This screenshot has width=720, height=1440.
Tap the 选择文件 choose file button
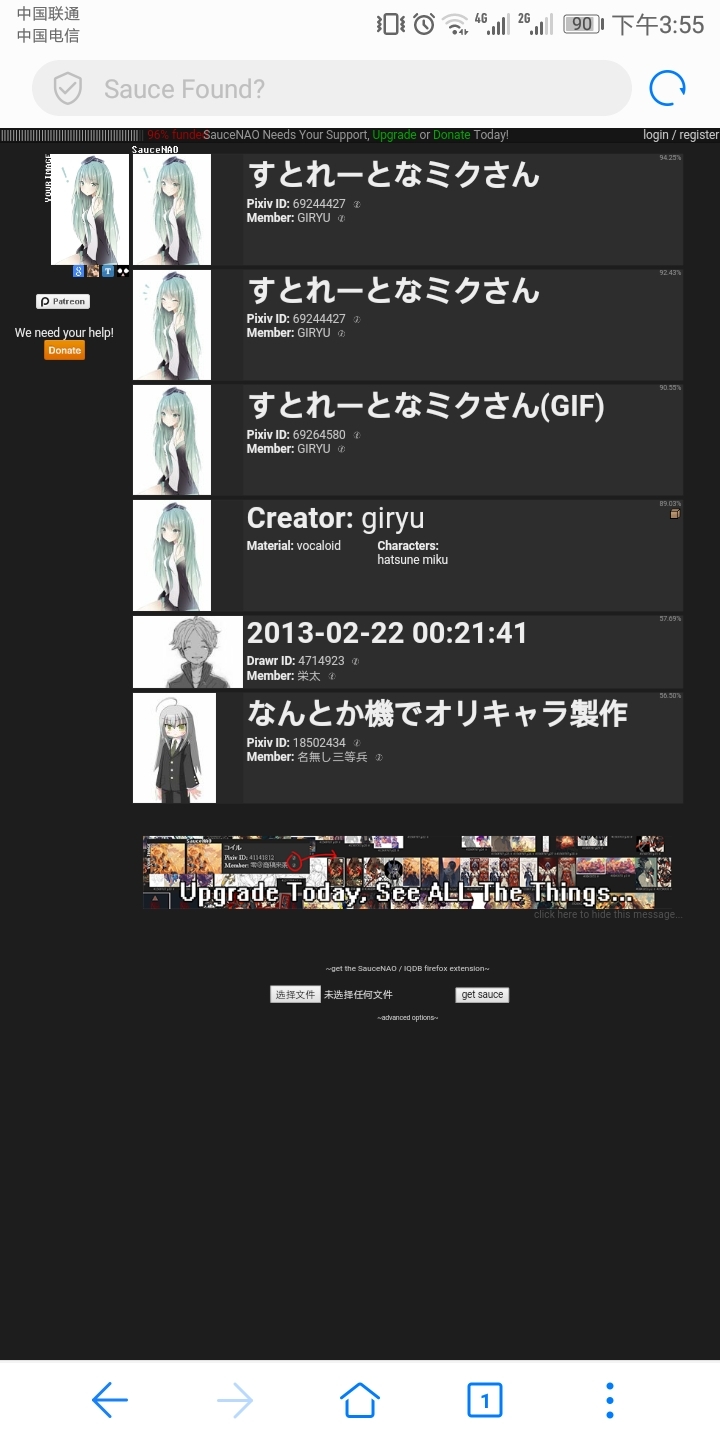pos(295,995)
